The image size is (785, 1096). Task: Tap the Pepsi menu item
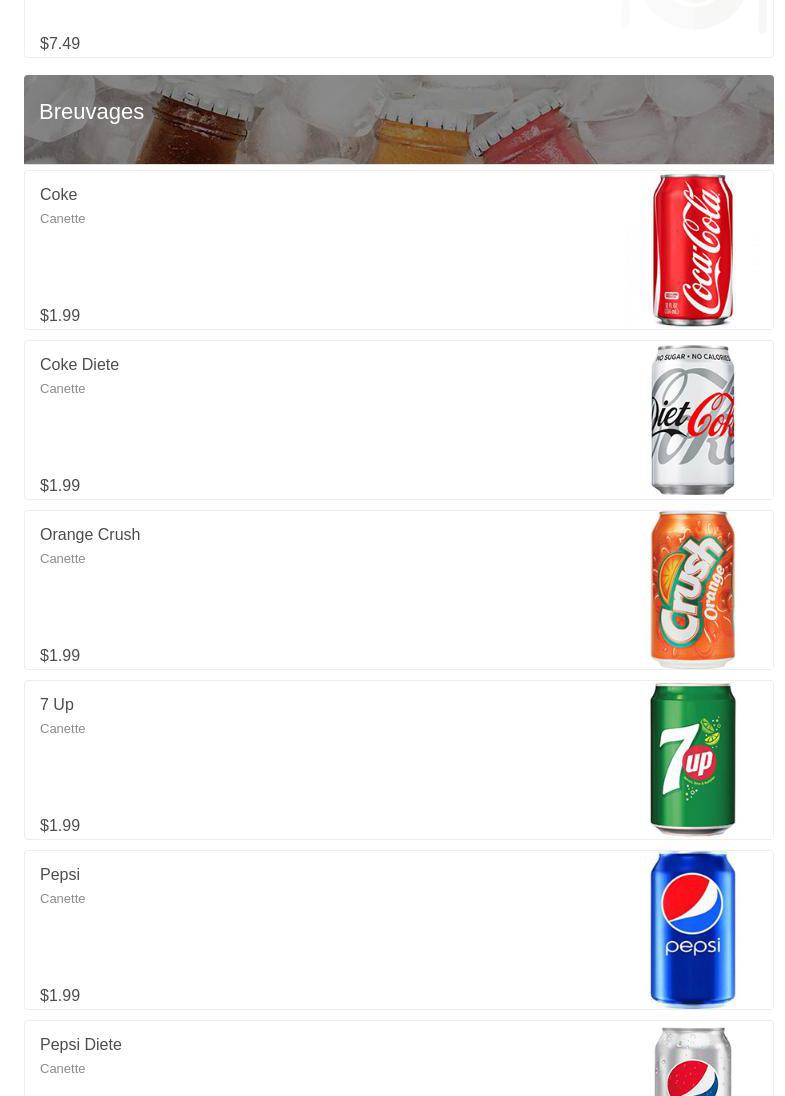[x=398, y=930]
